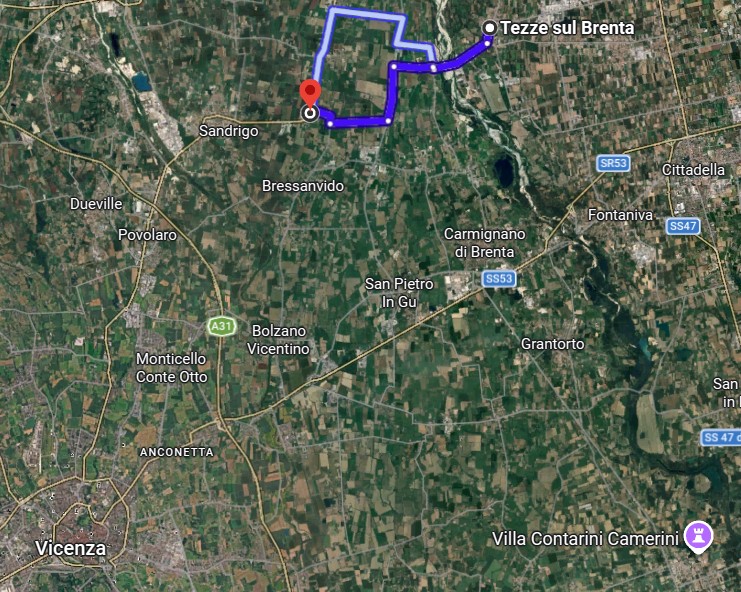741x592 pixels.
Task: Tap the Tezze sul Brenta start point
Action: click(489, 28)
